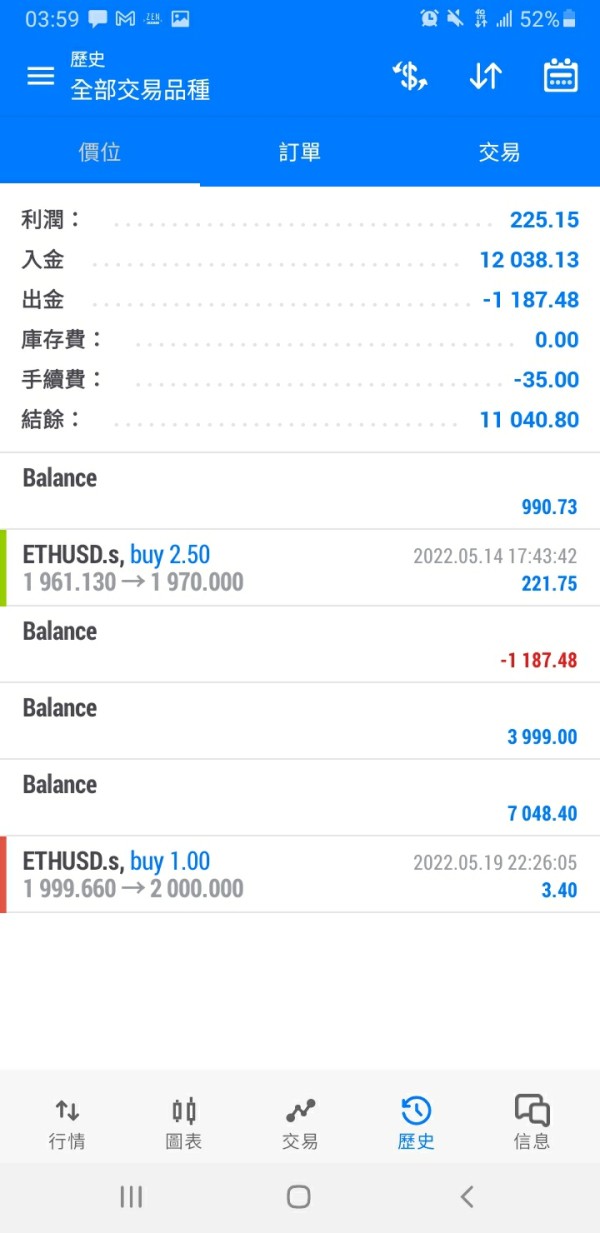Open the 圖表 chart tab
This screenshot has height=1233, width=600.
pyautogui.click(x=184, y=1123)
